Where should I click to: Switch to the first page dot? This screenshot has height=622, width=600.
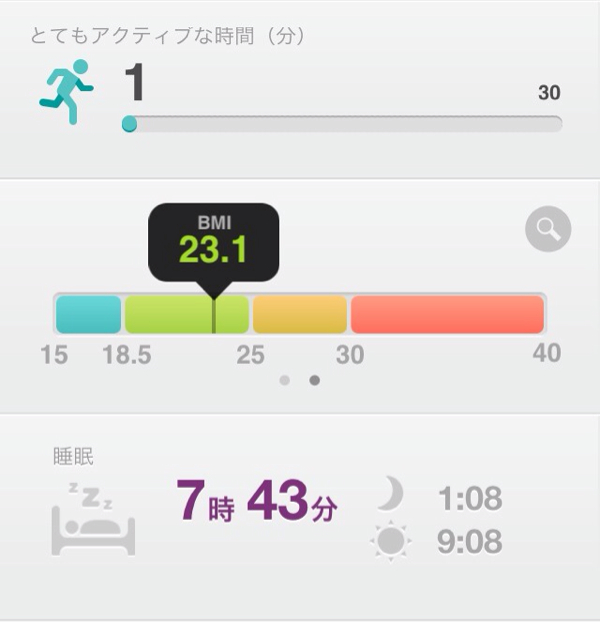[x=285, y=381]
